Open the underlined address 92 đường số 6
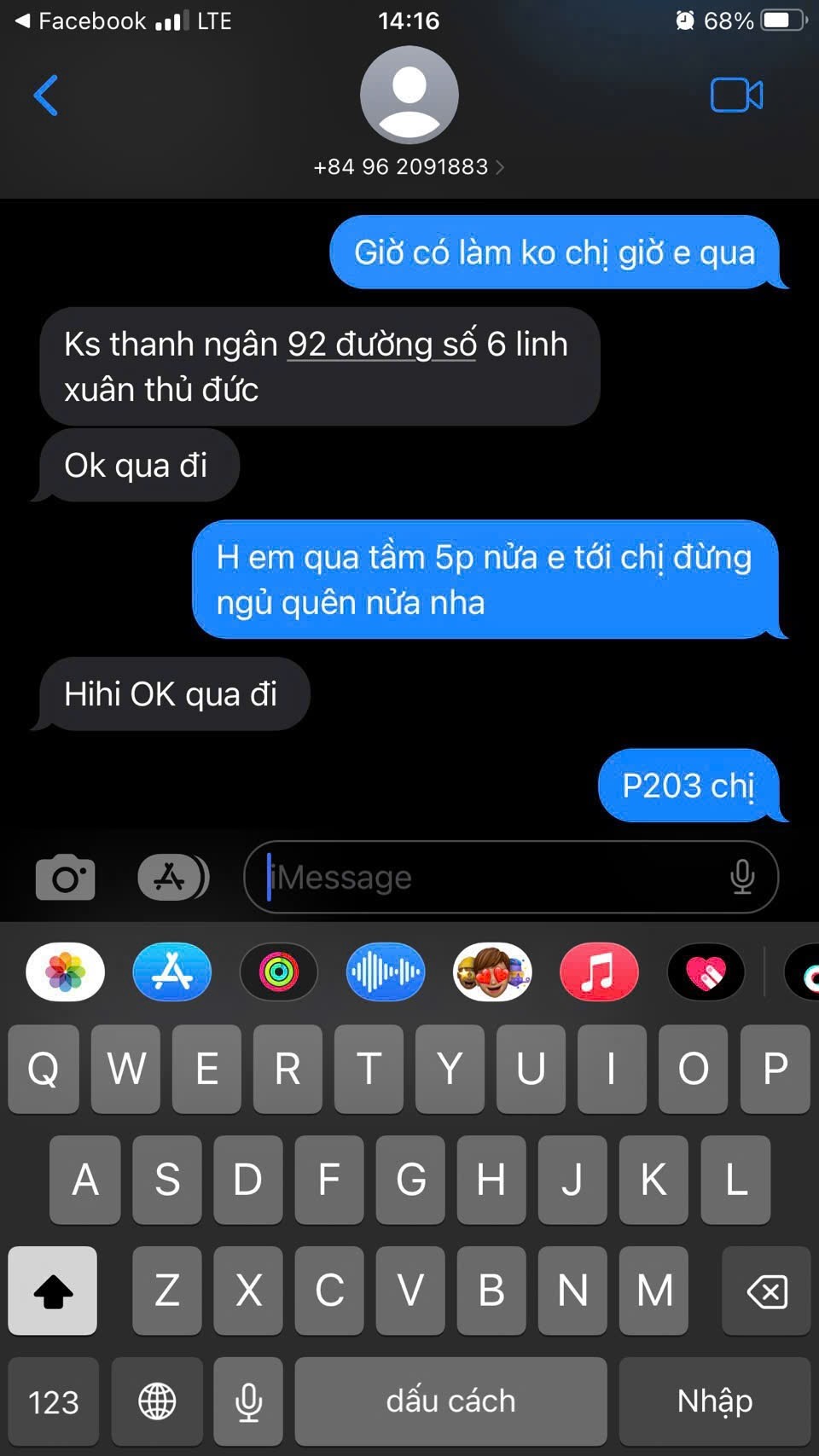The width and height of the screenshot is (819, 1456). click(380, 345)
